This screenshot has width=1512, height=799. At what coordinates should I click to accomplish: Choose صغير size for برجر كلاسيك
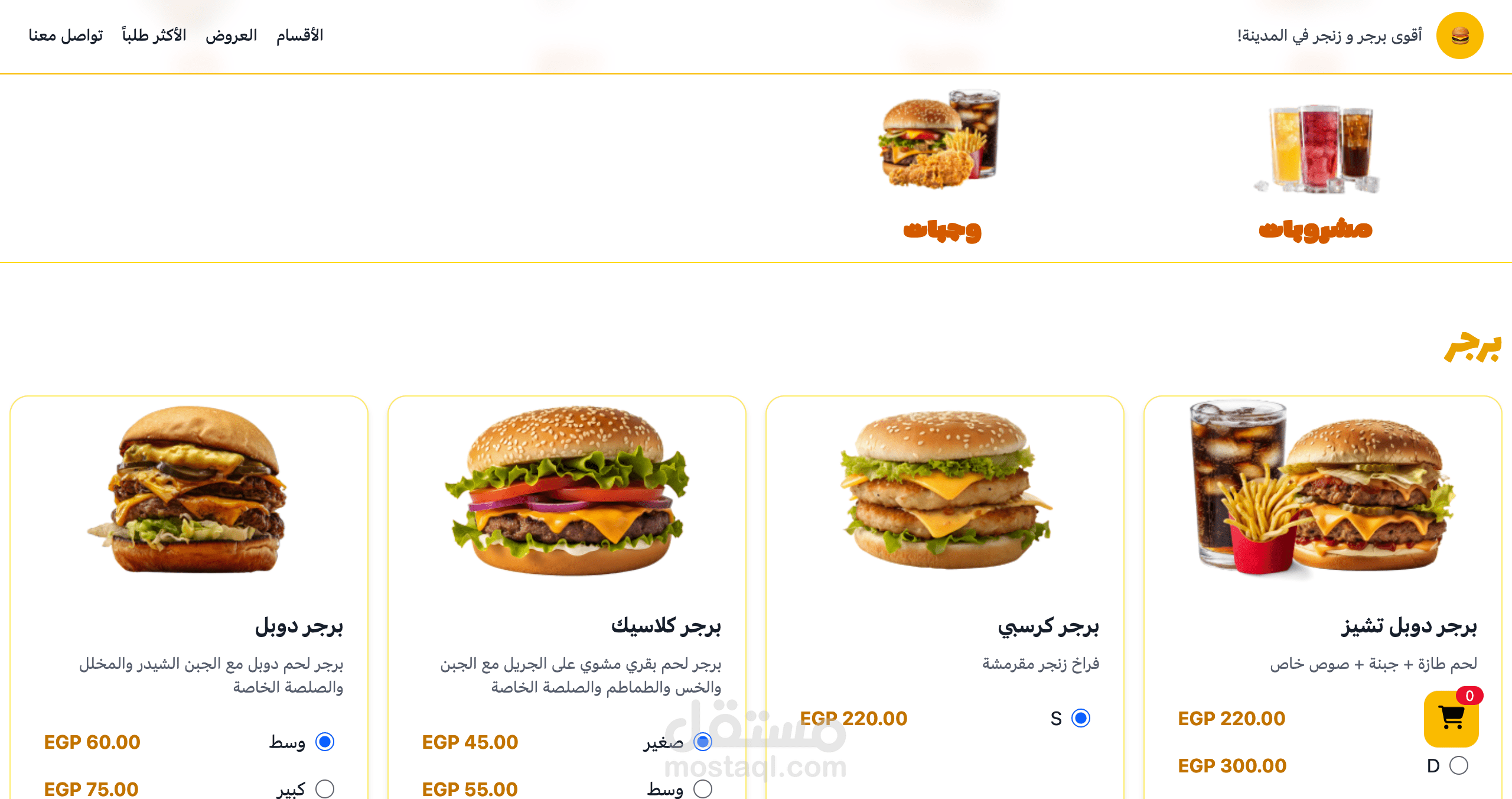coord(702,742)
